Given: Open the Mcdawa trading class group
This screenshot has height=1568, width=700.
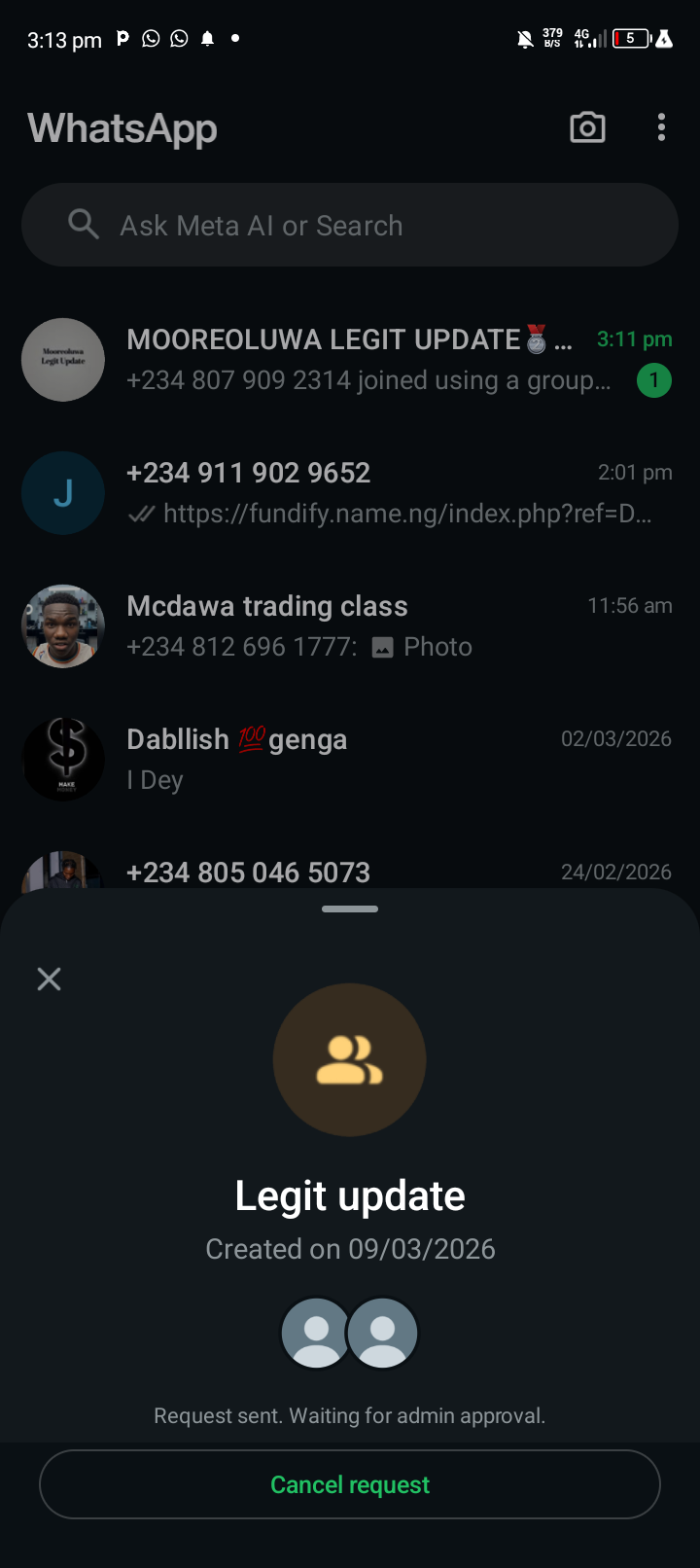Looking at the screenshot, I should click(x=369, y=626).
